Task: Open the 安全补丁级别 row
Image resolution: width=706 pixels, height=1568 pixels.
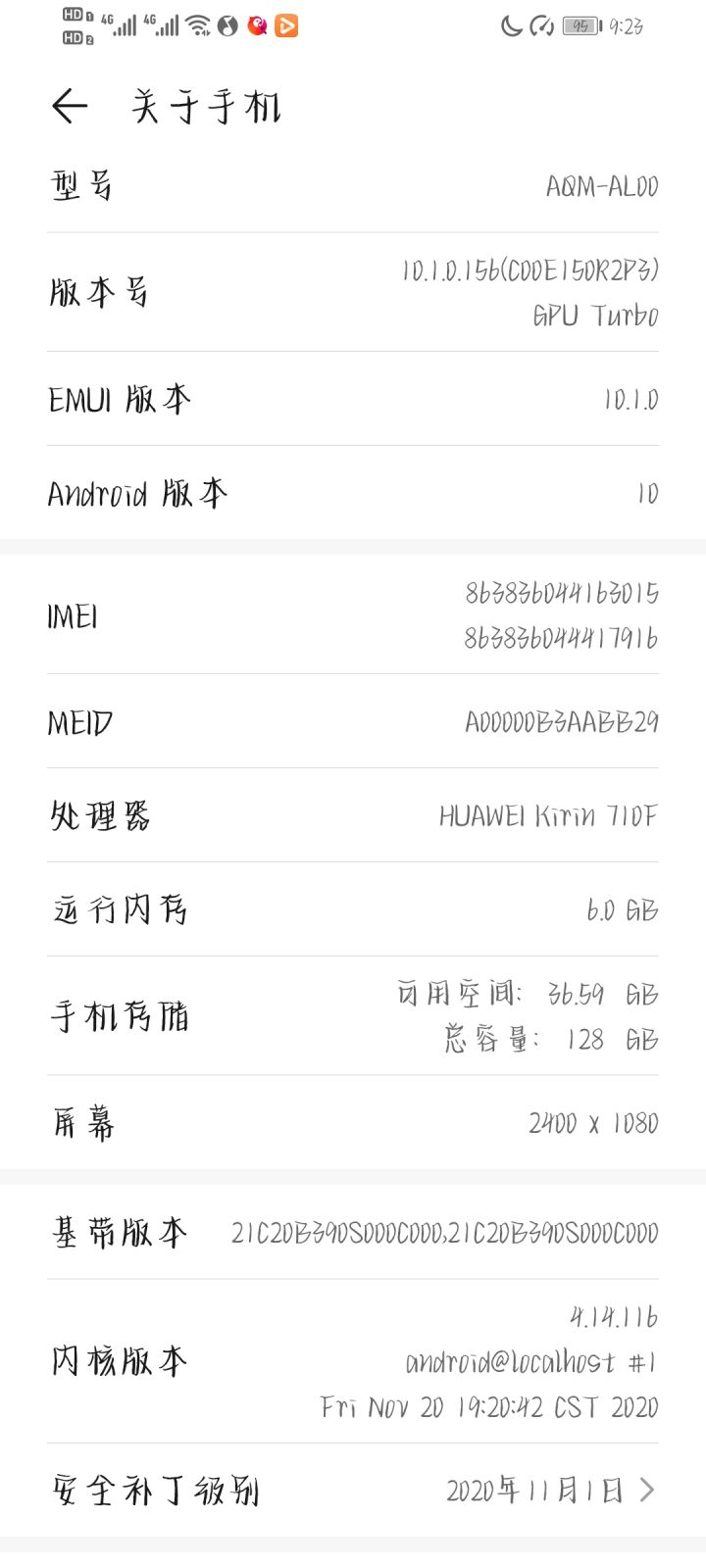Action: (353, 1491)
